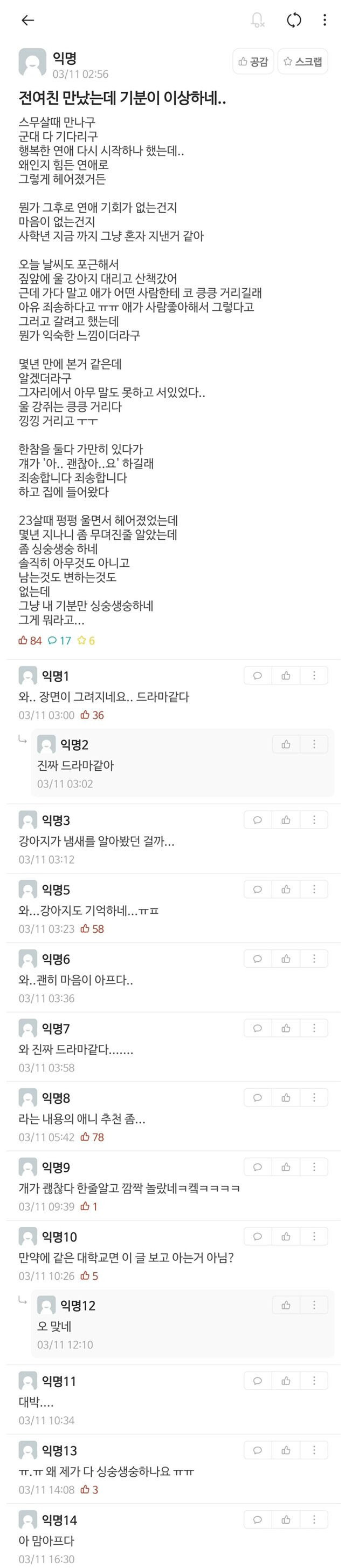The width and height of the screenshot is (345, 1568).
Task: Reply to 익명1's comment
Action: [258, 676]
